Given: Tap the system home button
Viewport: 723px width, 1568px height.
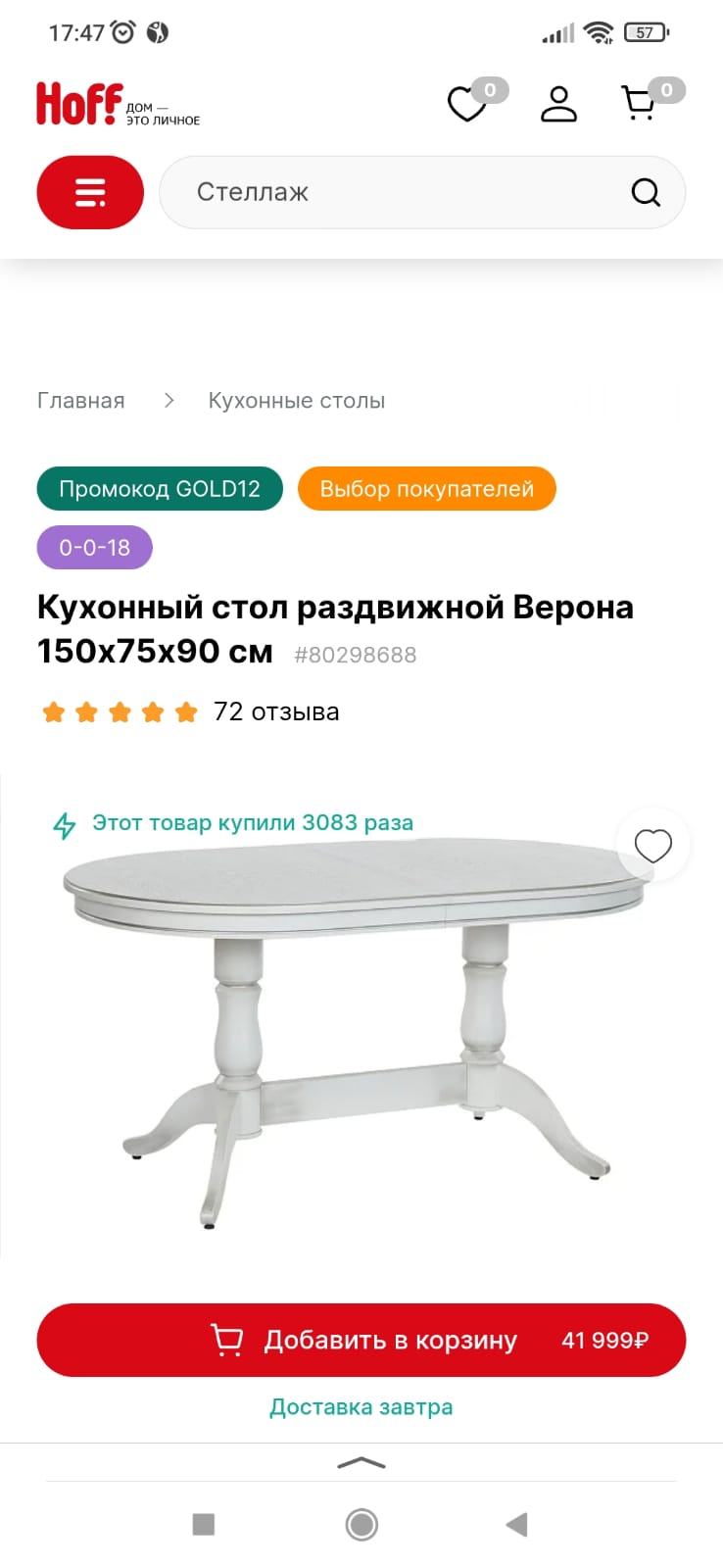Looking at the screenshot, I should point(361,1524).
